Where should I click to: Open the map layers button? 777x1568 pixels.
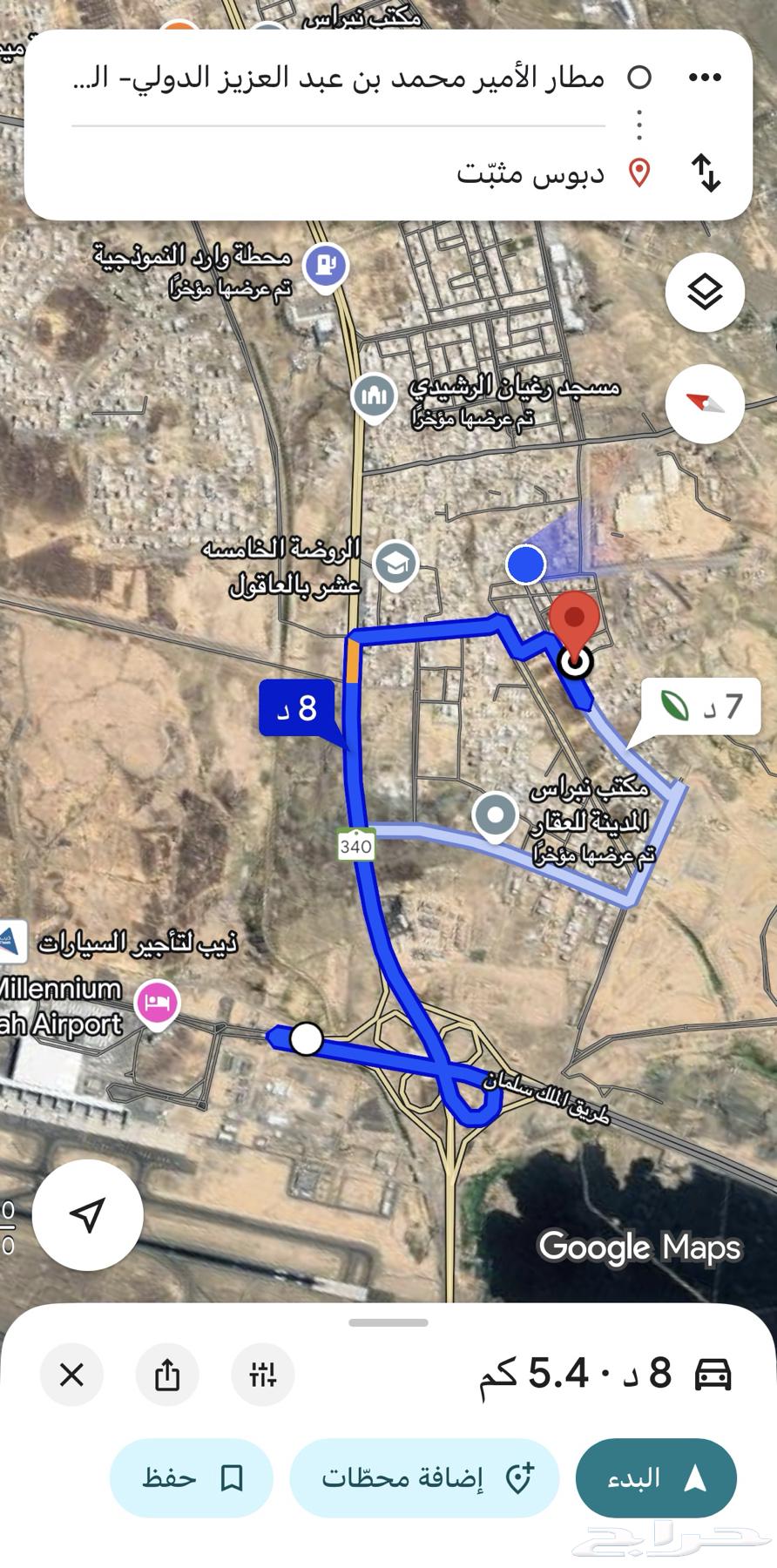click(705, 292)
